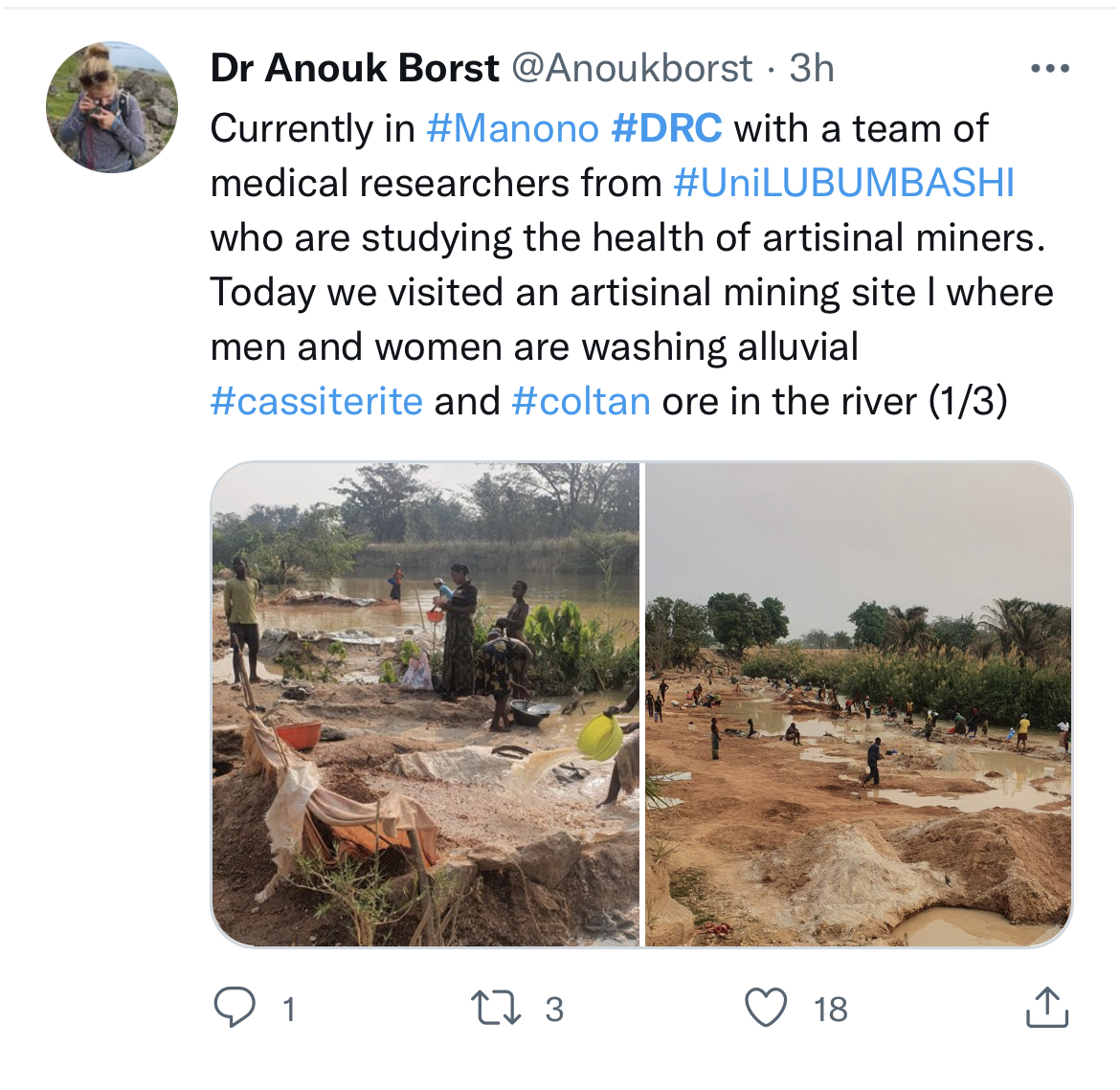Open Dr Anouk Borst's profile picture
The image size is (1120, 1090).
(112, 107)
